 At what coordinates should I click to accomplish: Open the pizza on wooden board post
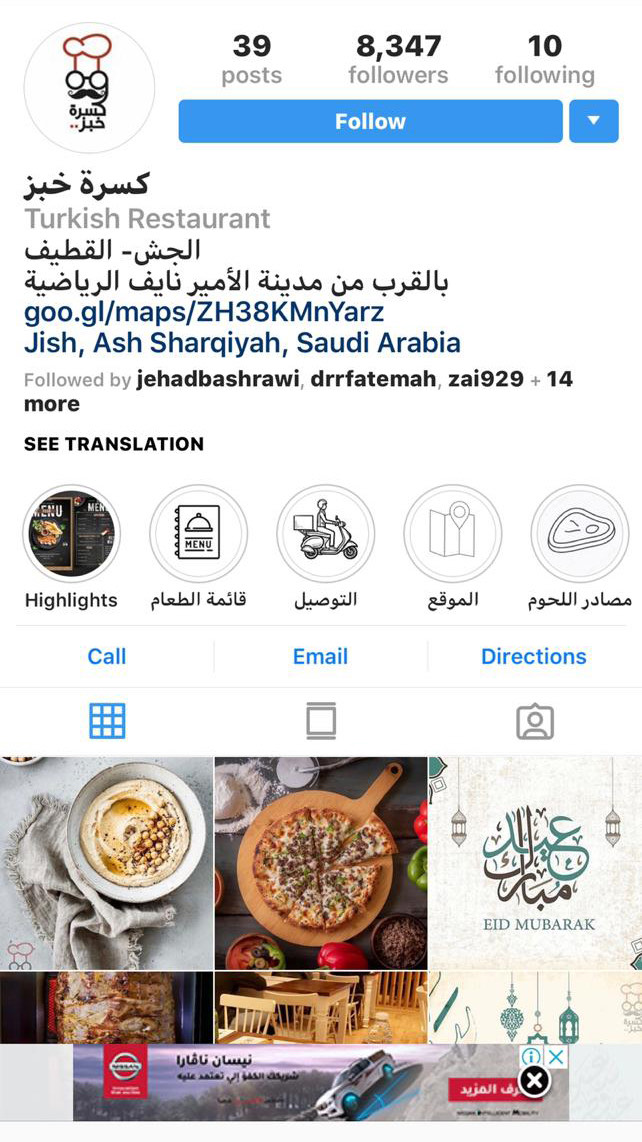(321, 862)
